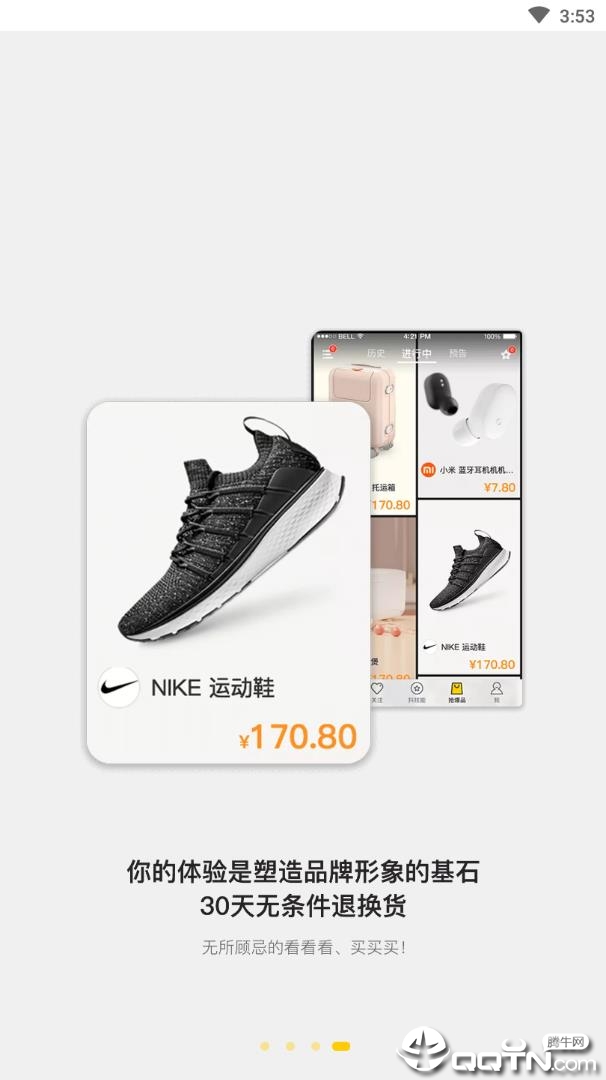Select the second page indicator dot

coord(290,1046)
